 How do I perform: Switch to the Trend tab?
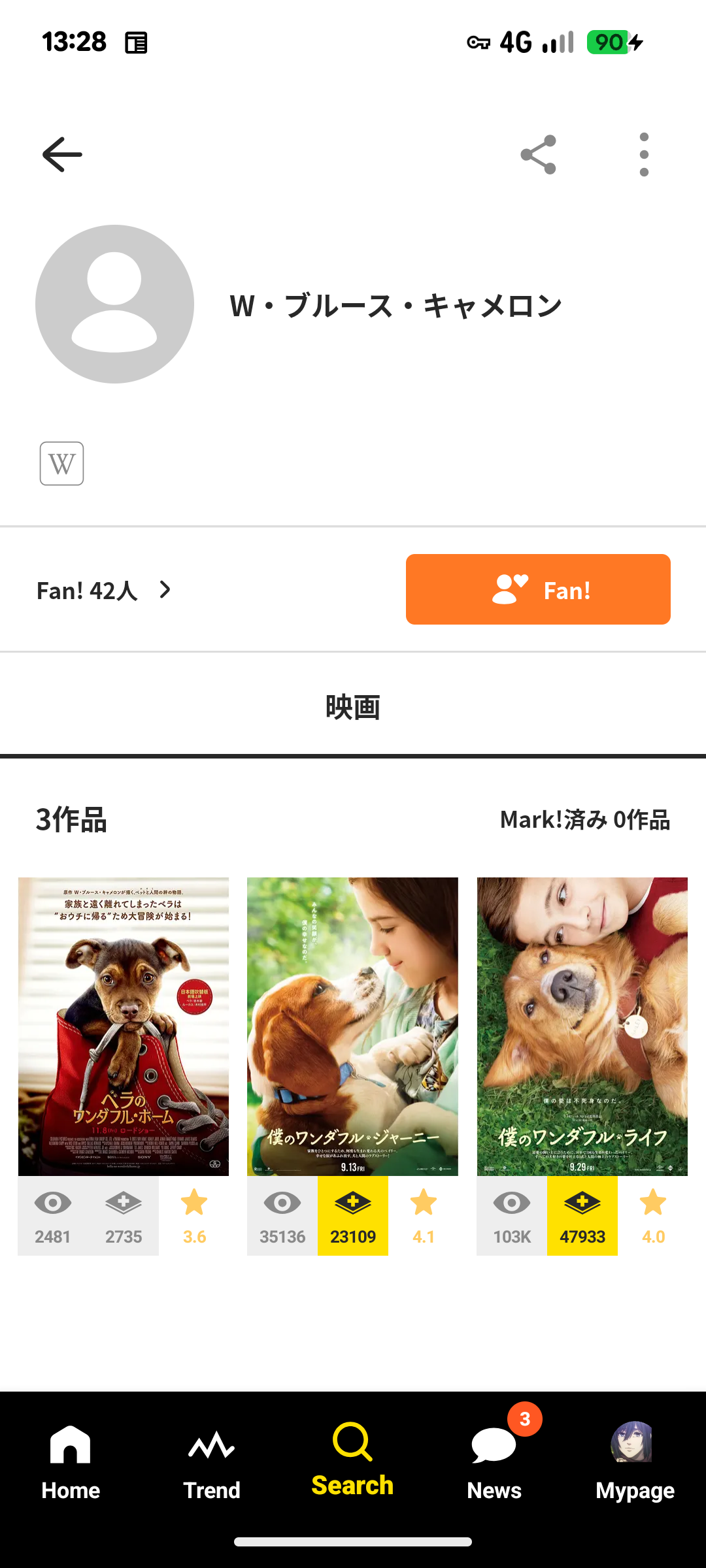click(212, 1463)
